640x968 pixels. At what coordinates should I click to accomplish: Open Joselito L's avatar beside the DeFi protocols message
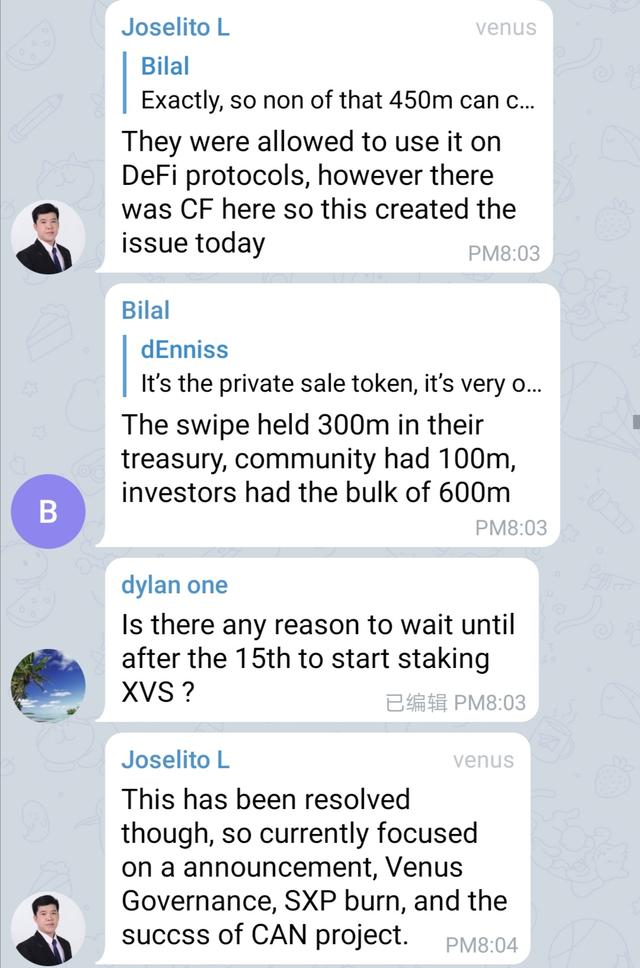coord(48,237)
